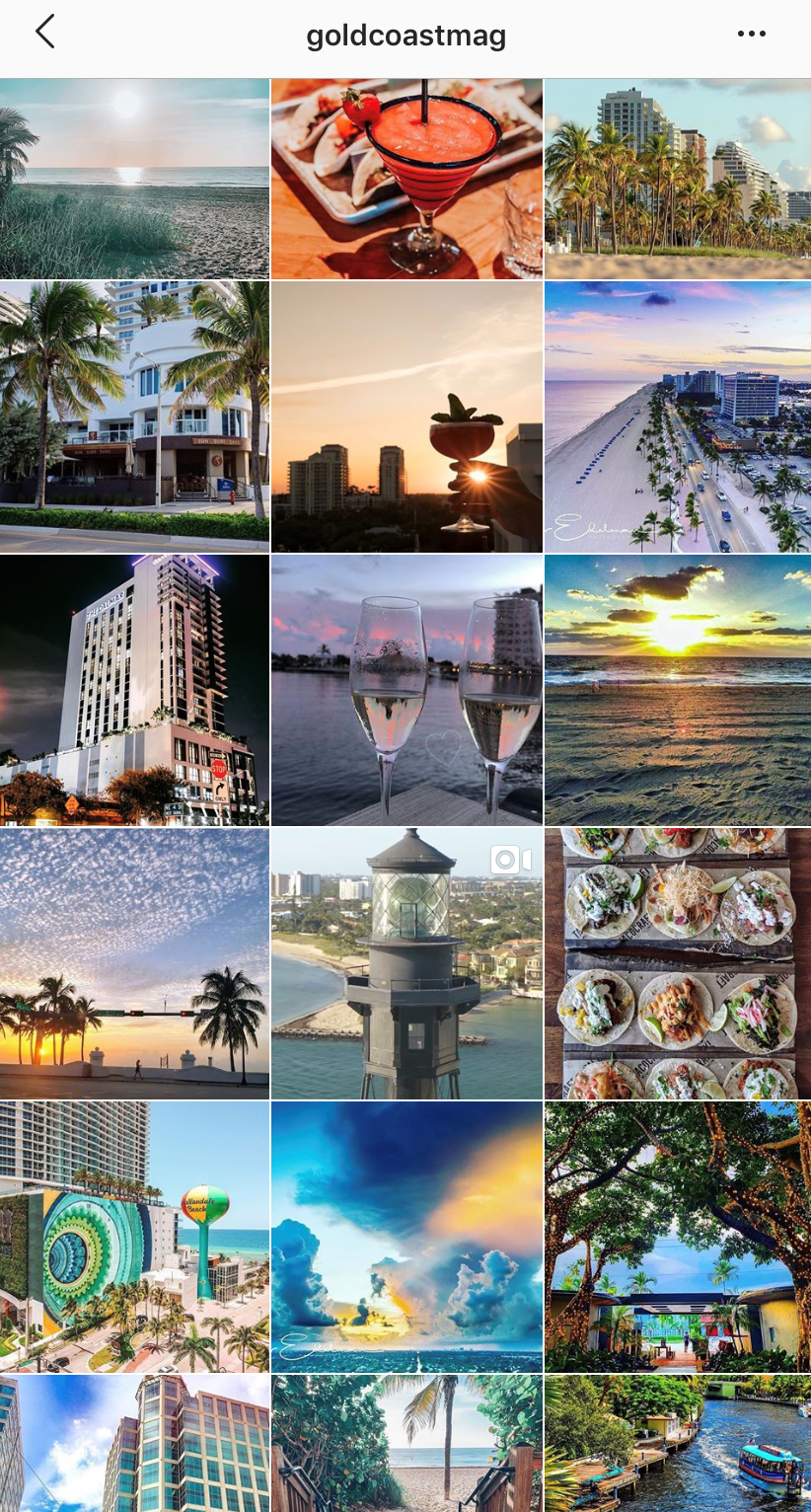This screenshot has width=811, height=1512.
Task: Open the Hallandale Beach water tower post
Action: 134,1237
